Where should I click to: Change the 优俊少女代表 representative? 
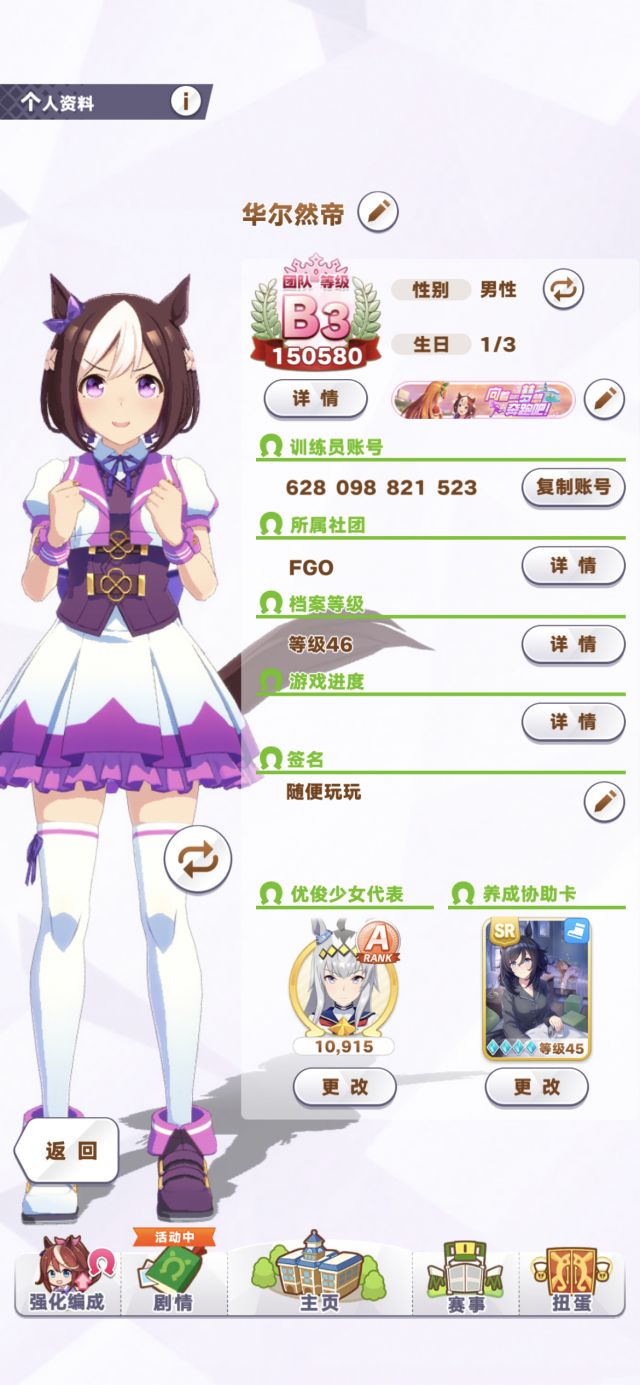[344, 1087]
